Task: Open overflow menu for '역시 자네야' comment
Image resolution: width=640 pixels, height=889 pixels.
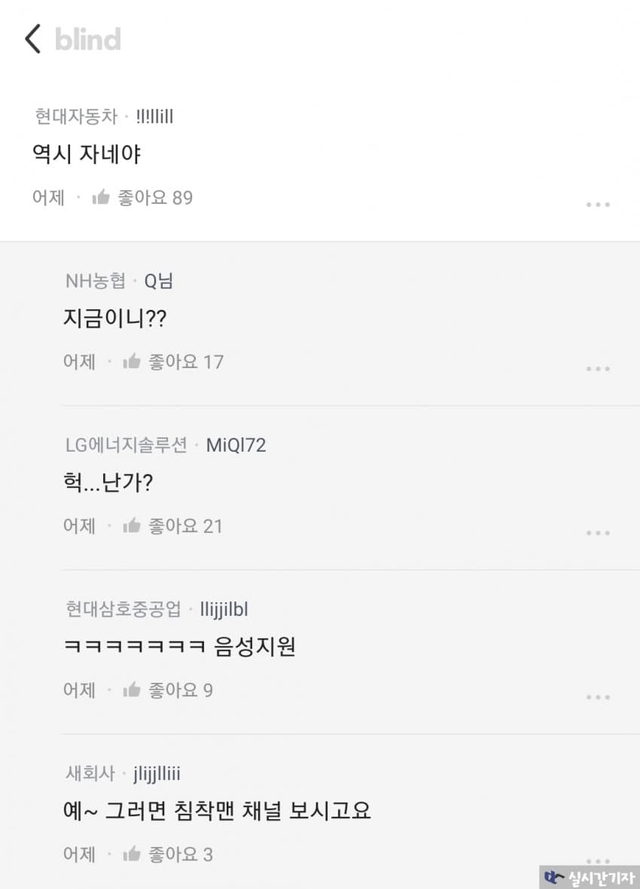Action: click(598, 204)
